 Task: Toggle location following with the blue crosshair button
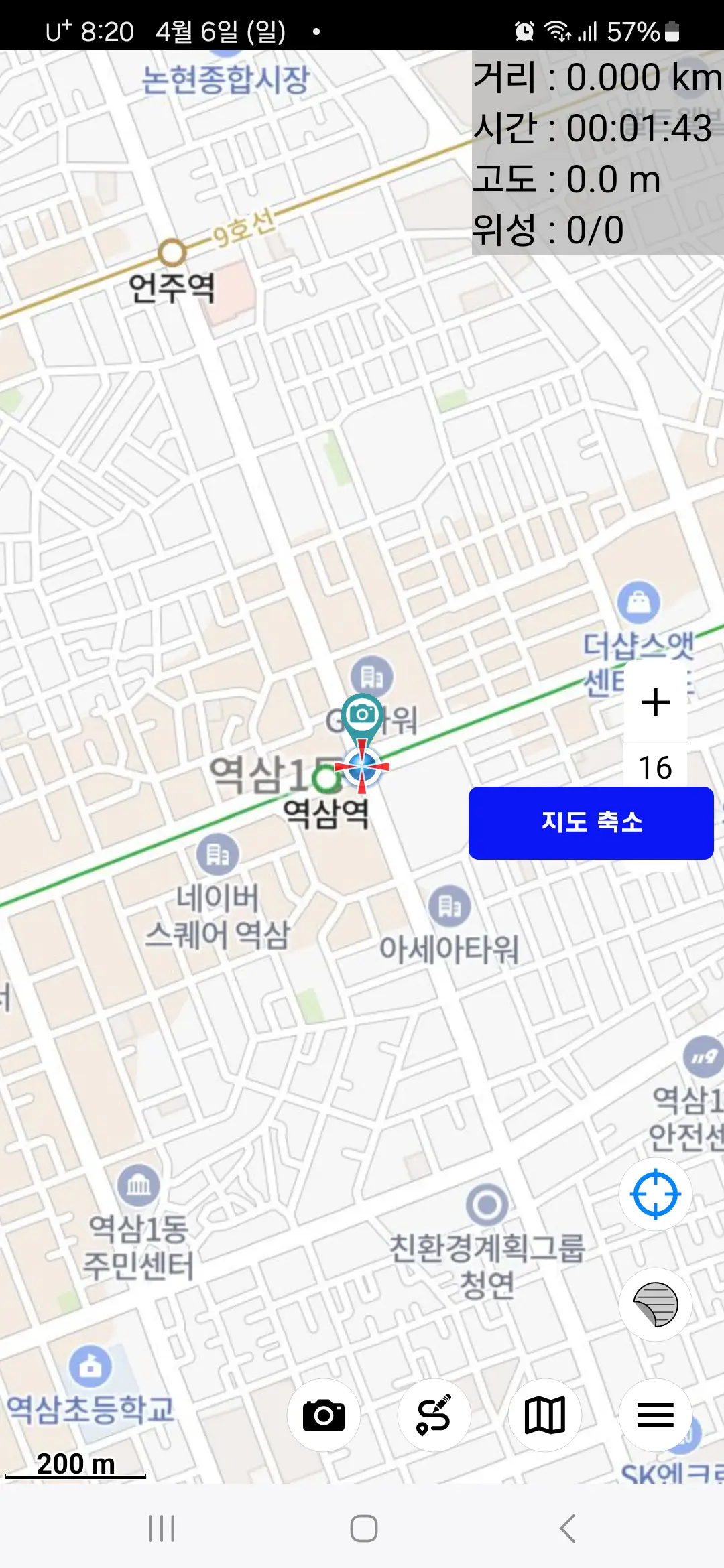point(655,1193)
